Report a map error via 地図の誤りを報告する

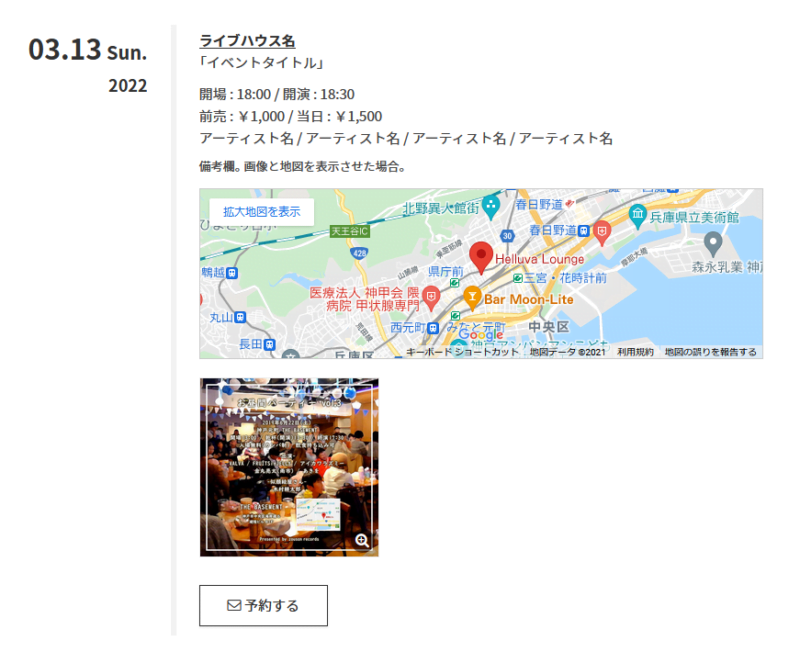(711, 352)
